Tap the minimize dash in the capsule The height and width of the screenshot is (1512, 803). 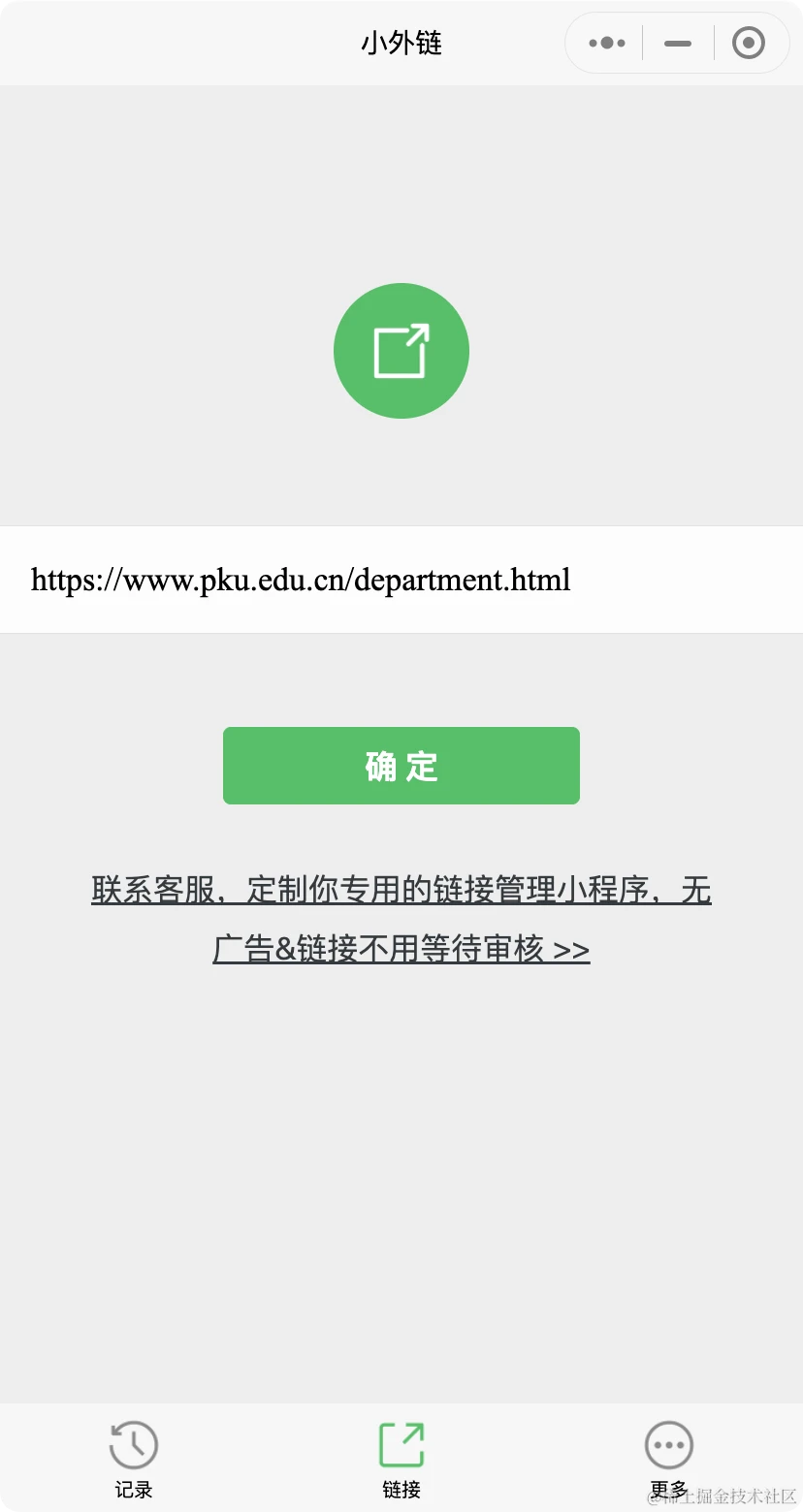(x=676, y=43)
